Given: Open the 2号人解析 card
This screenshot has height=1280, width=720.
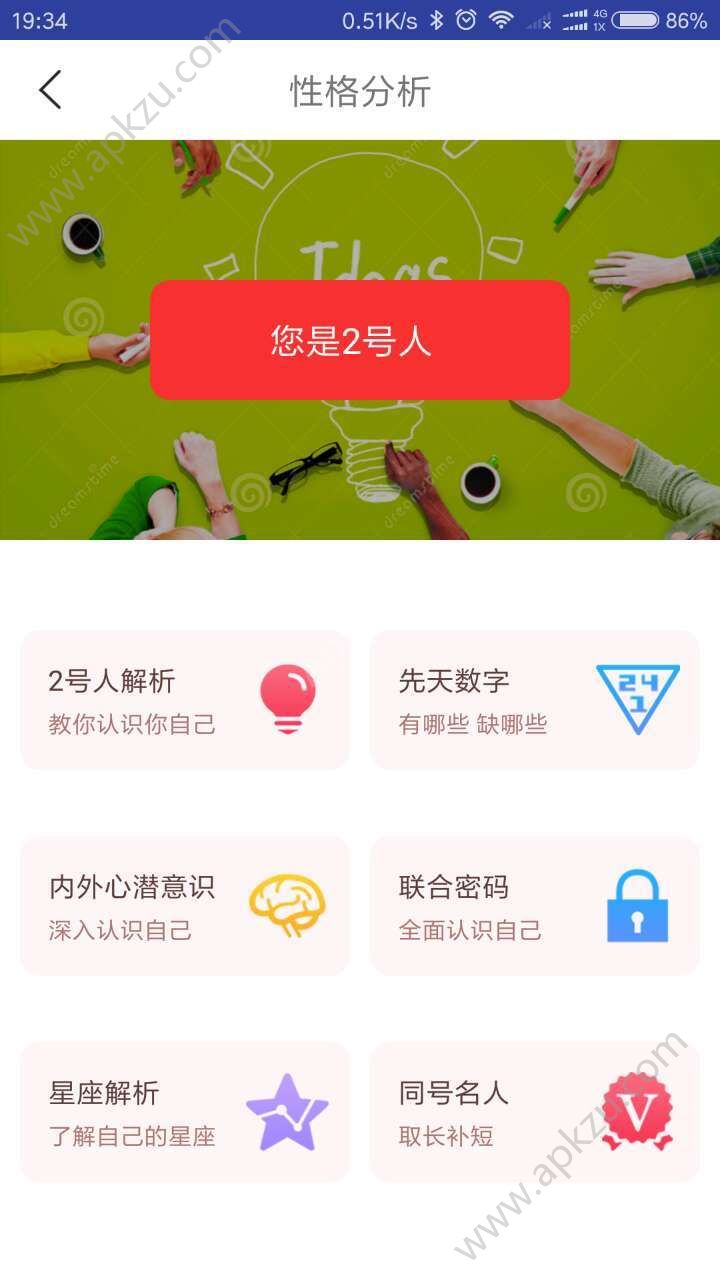Looking at the screenshot, I should pos(185,697).
